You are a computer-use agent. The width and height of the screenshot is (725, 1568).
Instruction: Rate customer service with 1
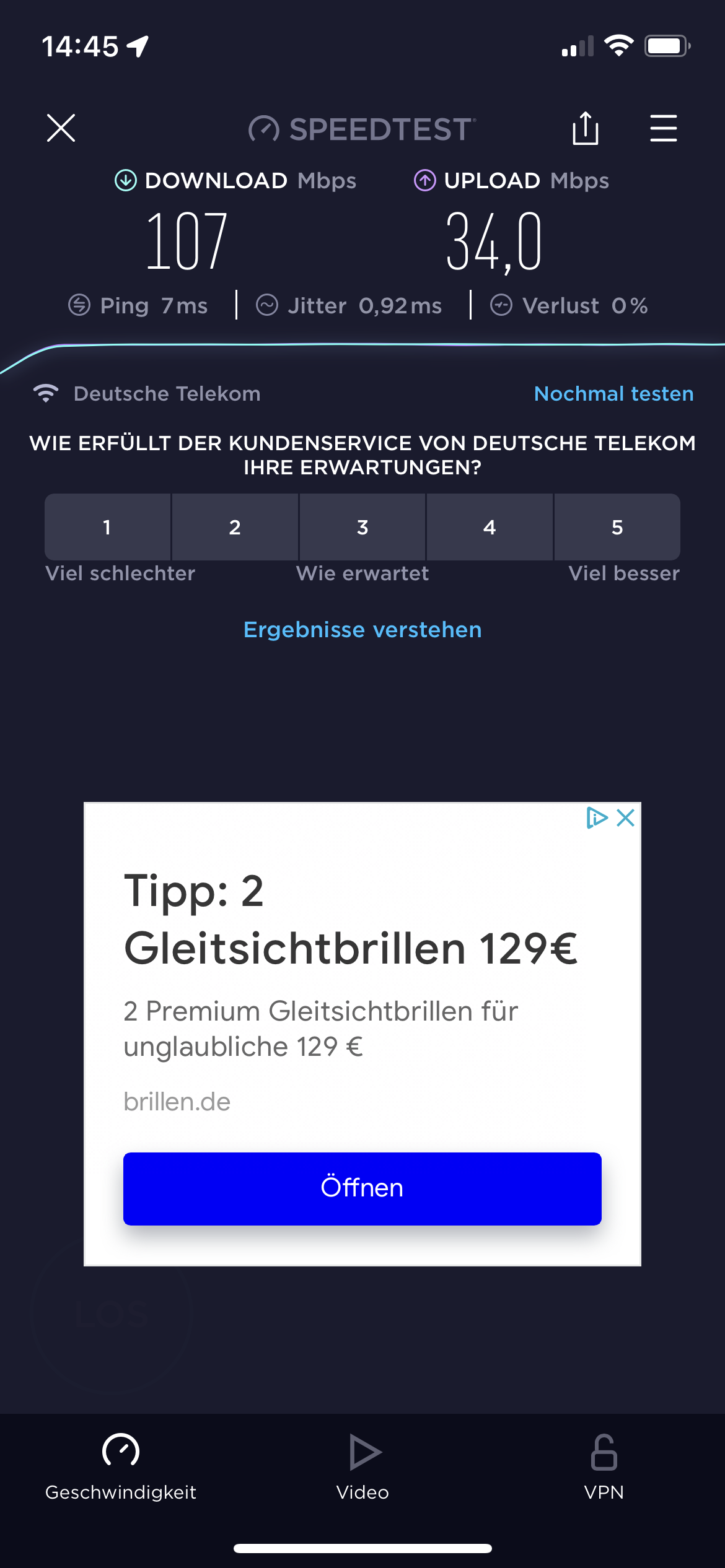tap(107, 527)
